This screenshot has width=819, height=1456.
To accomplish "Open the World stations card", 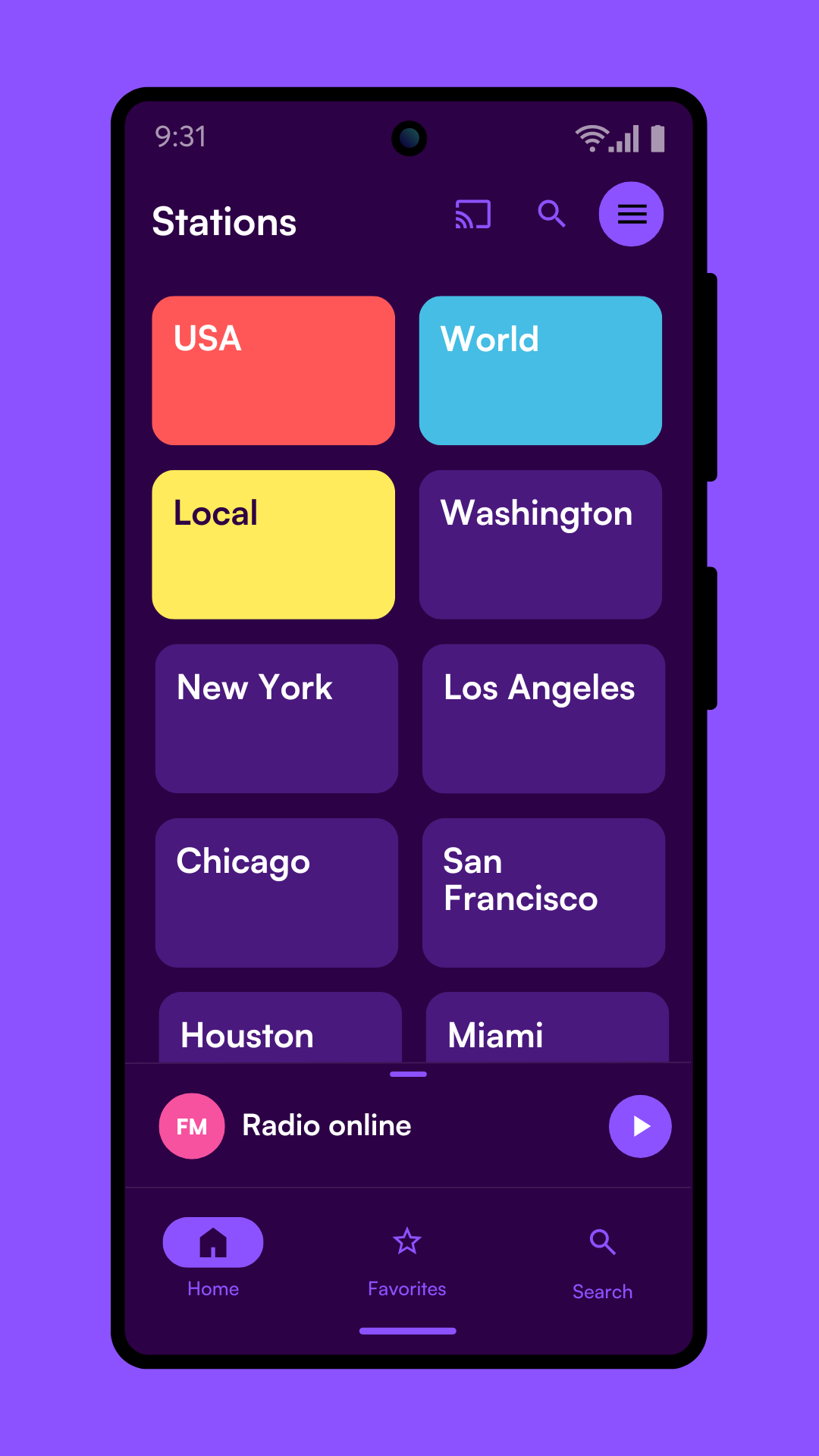I will tap(540, 370).
